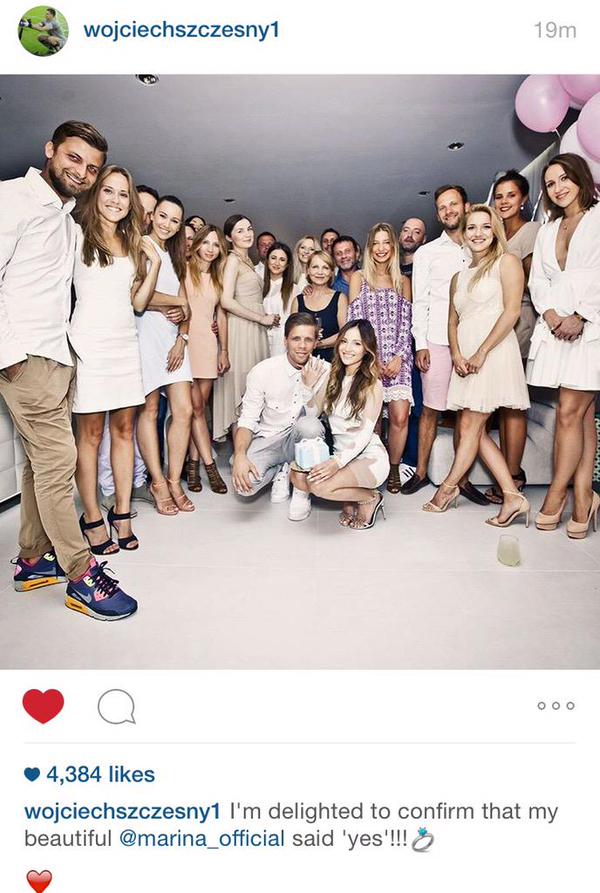
Task: Open the comment bubble icon
Action: tap(116, 707)
